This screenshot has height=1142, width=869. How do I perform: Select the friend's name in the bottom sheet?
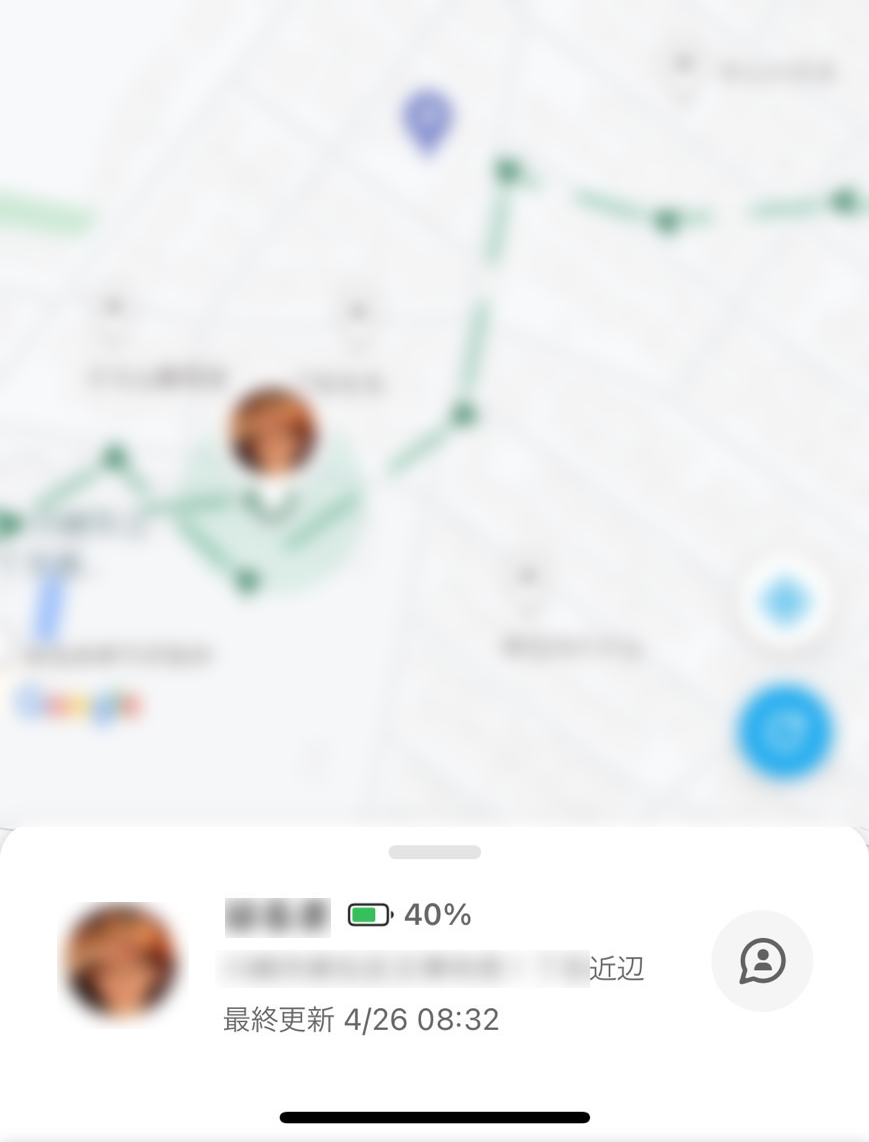[277, 913]
